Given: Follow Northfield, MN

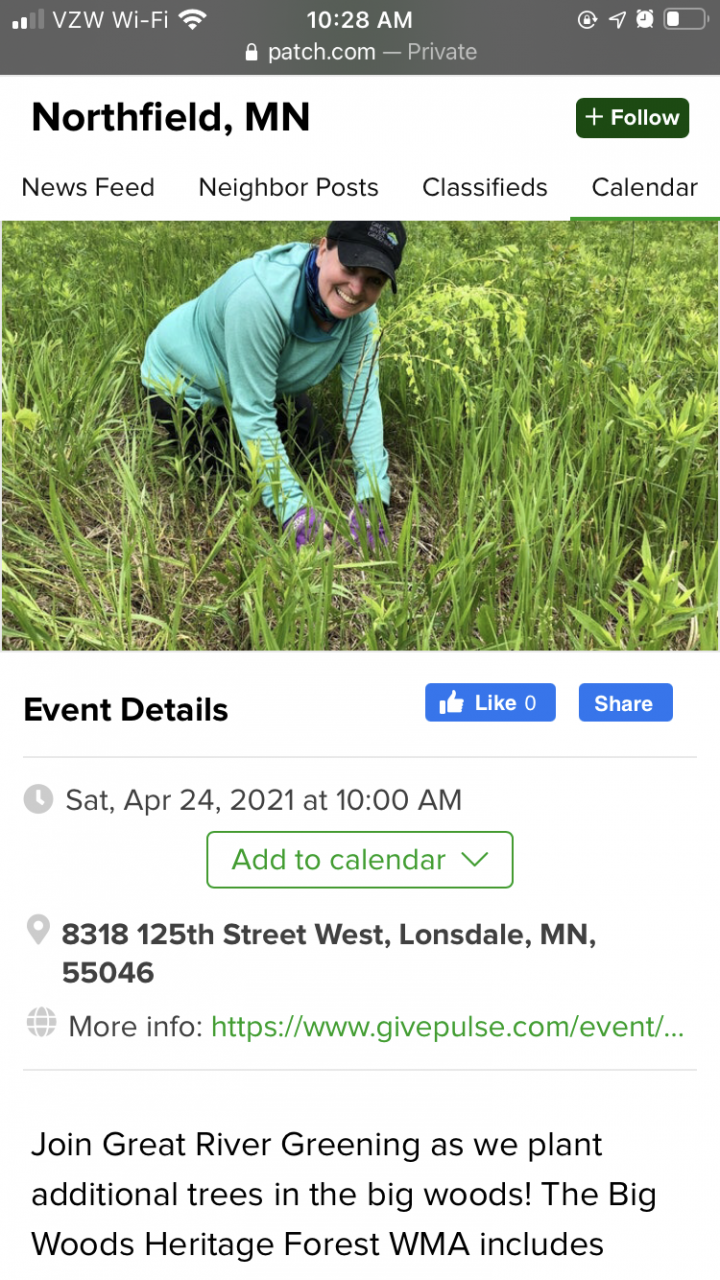Looking at the screenshot, I should click(x=632, y=118).
